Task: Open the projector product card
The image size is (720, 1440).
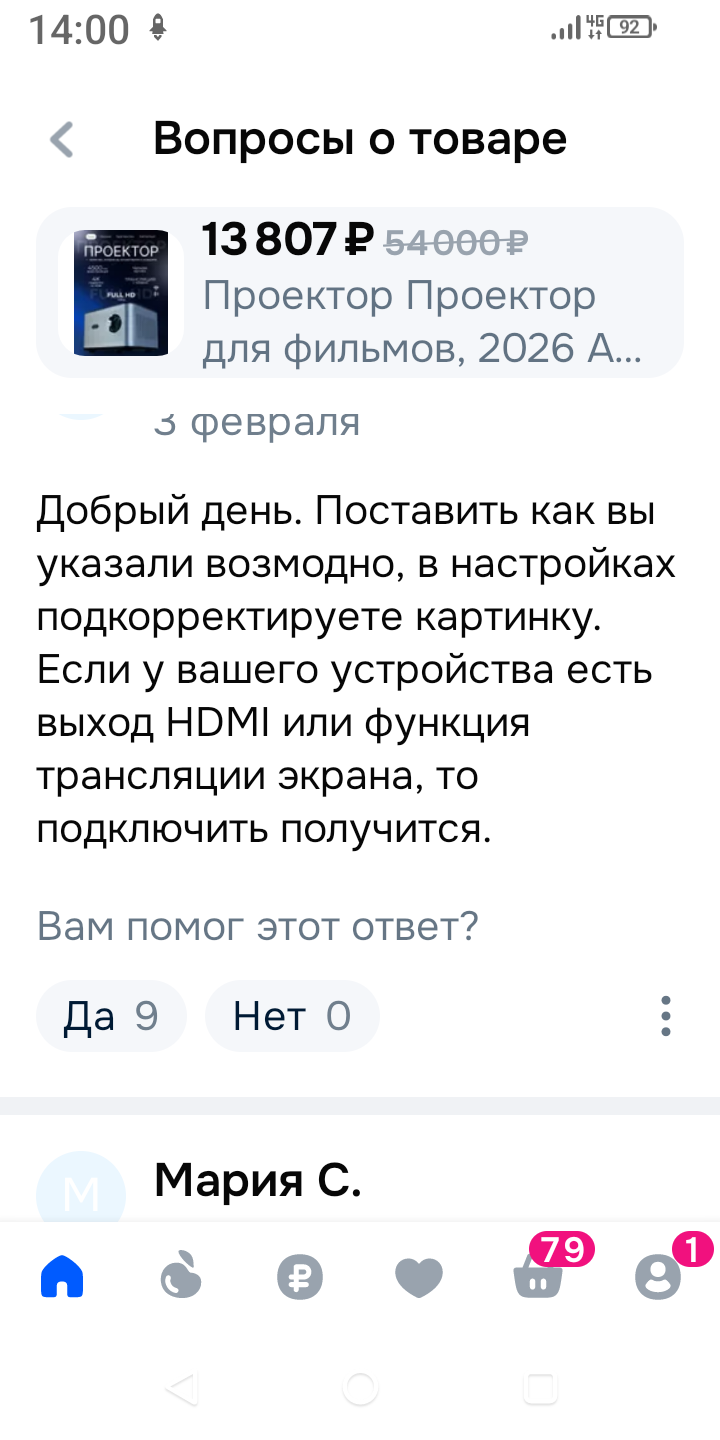Action: point(360,293)
